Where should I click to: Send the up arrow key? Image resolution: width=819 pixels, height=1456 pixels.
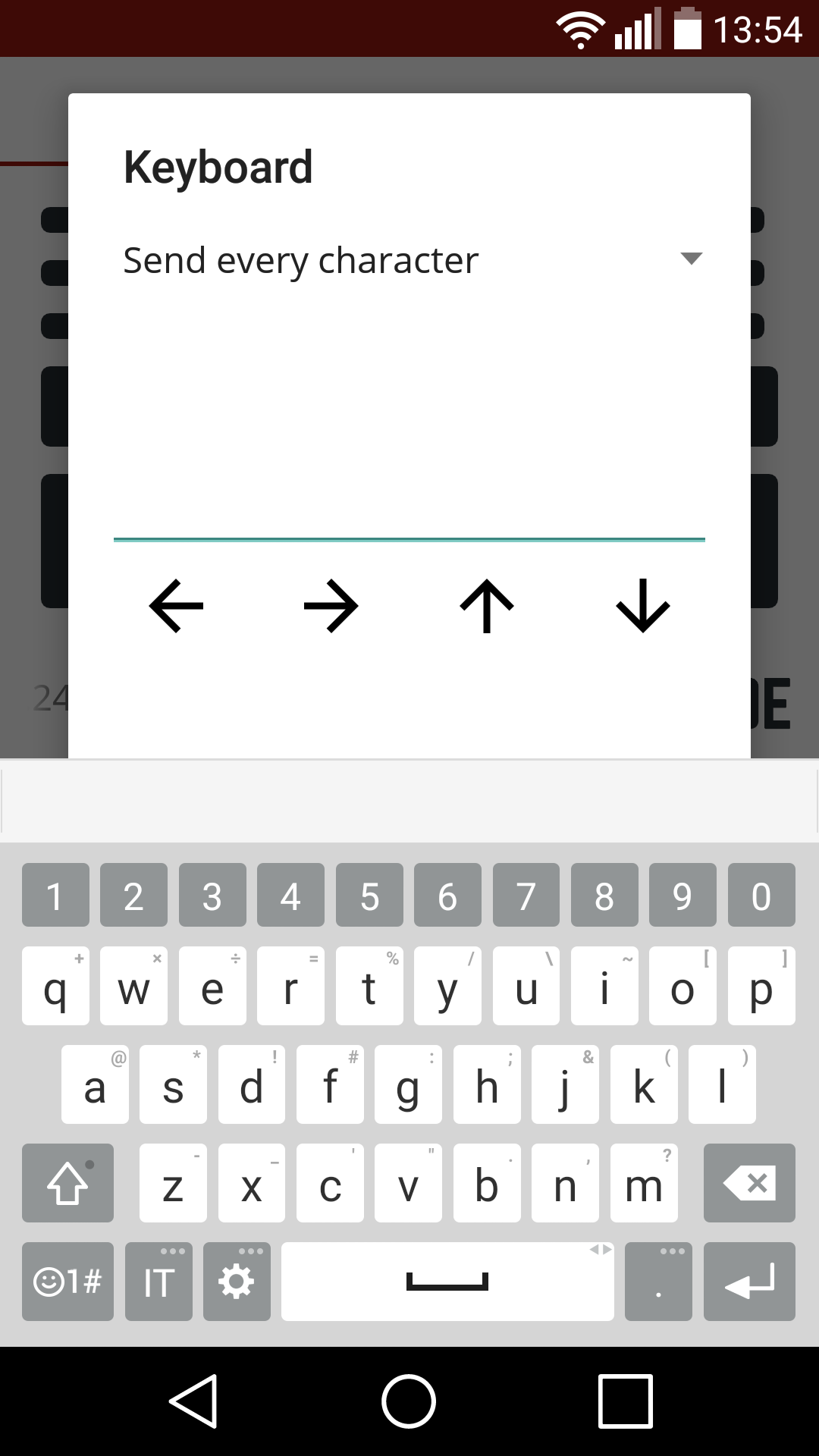point(487,606)
